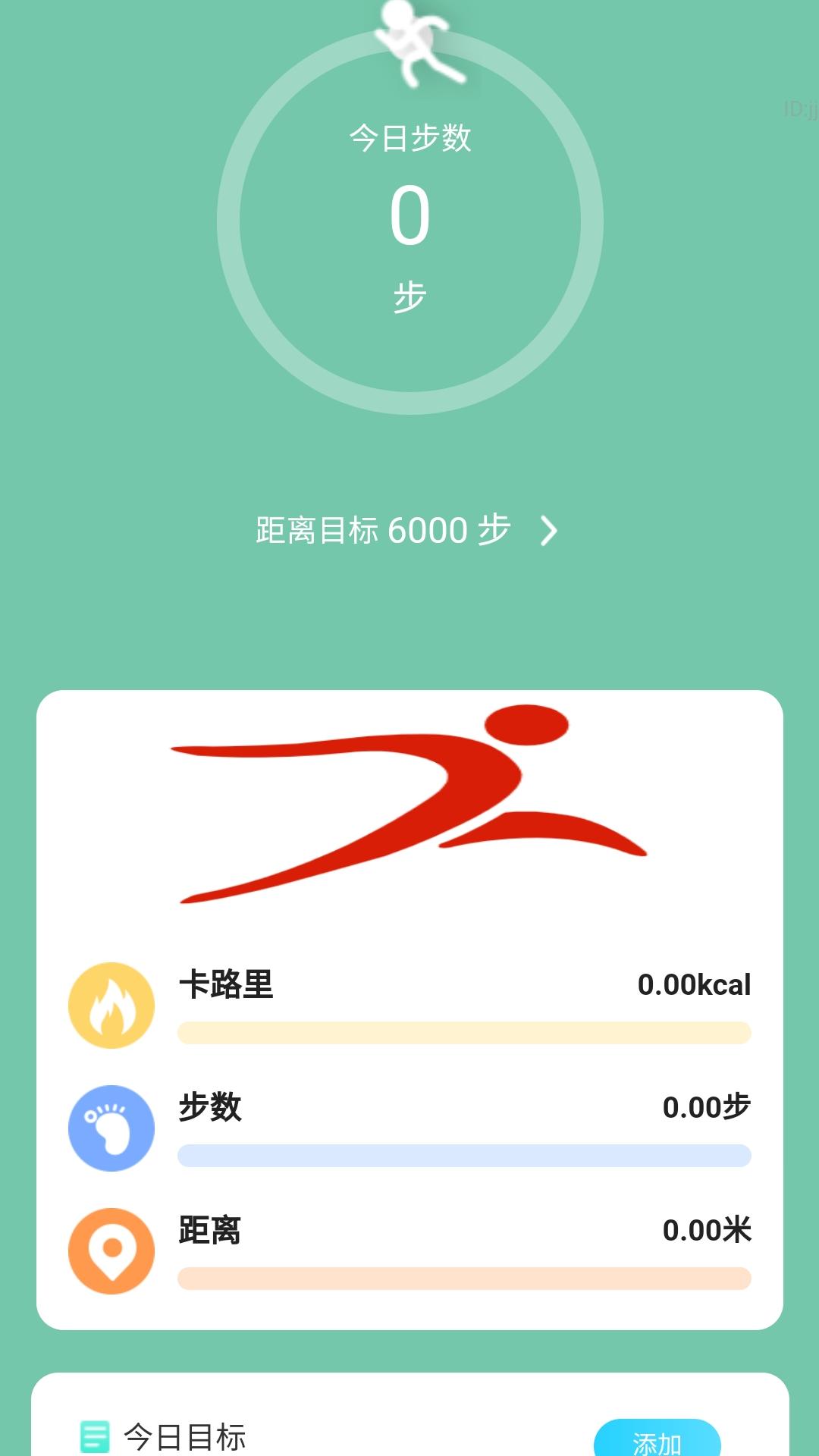
Task: Click the 距离目标 6000 步 link
Action: pos(383,531)
